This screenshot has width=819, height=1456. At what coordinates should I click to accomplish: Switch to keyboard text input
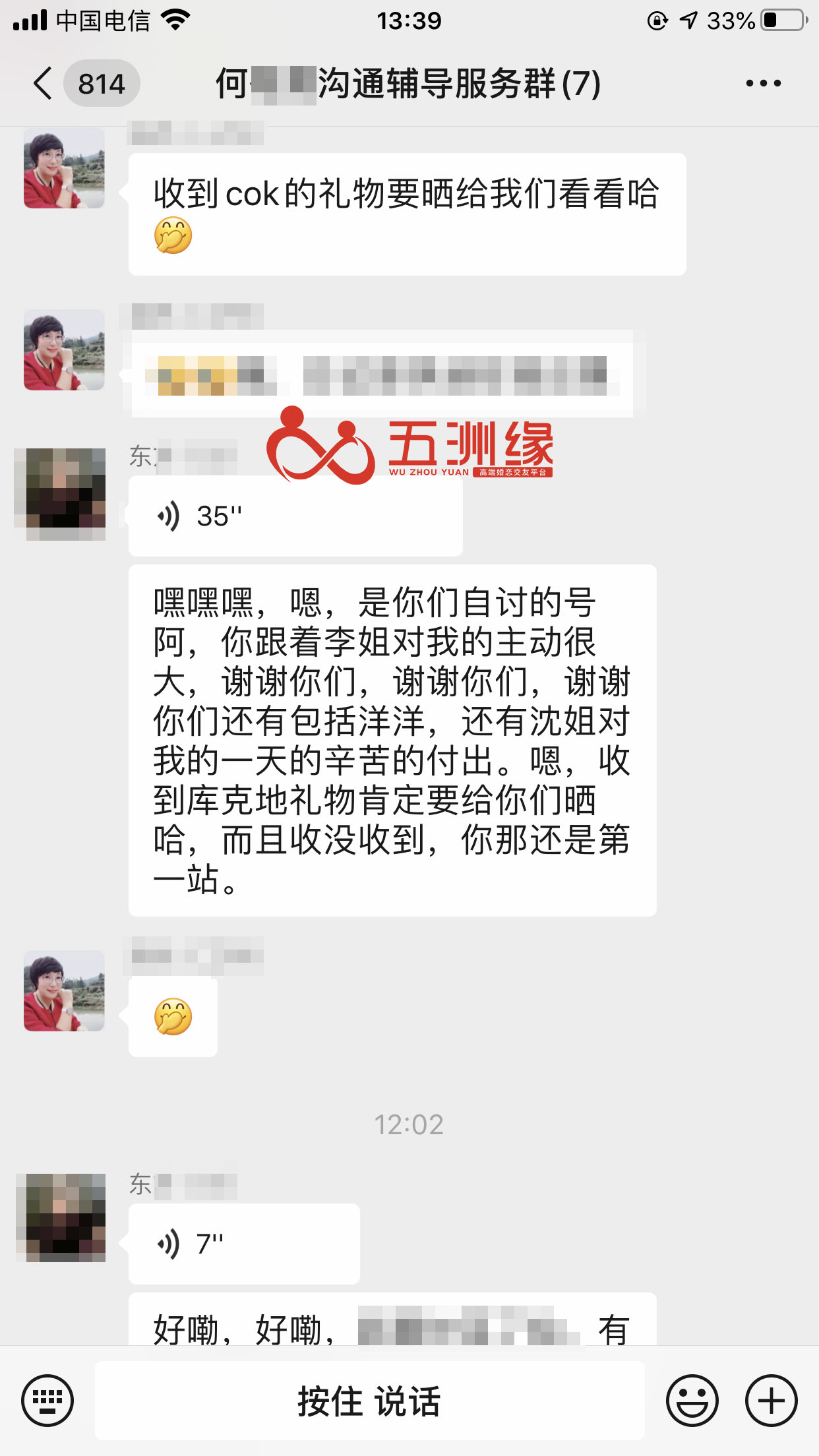(47, 1400)
